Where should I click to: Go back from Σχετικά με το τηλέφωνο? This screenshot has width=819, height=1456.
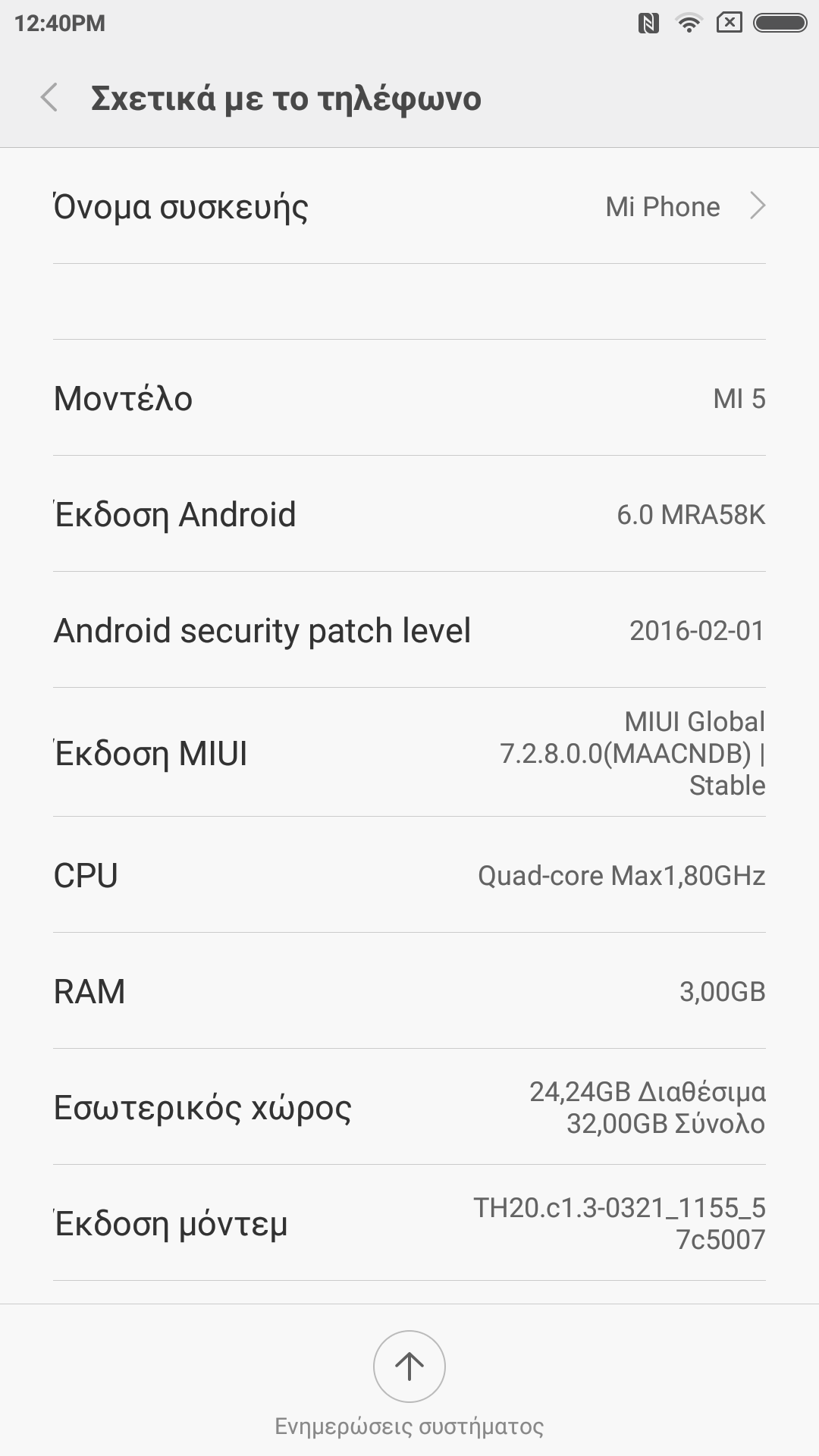pos(50,98)
